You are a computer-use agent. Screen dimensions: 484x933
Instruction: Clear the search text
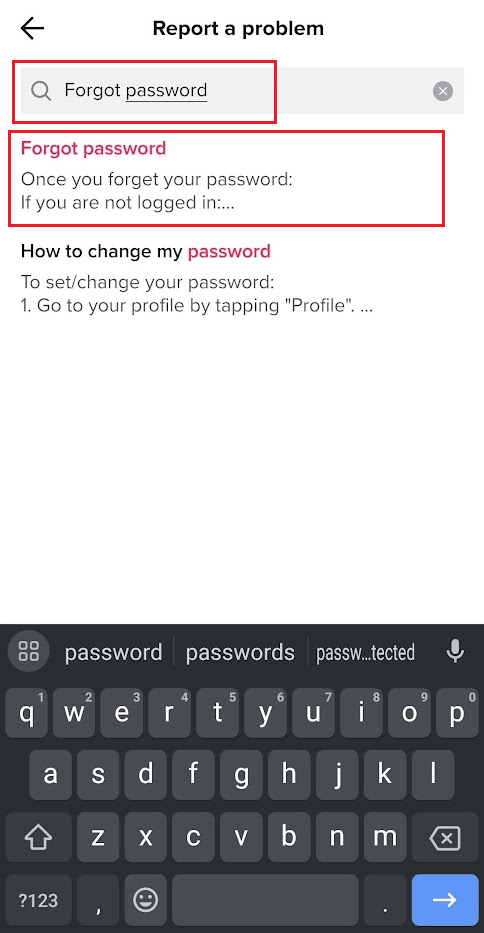point(442,91)
